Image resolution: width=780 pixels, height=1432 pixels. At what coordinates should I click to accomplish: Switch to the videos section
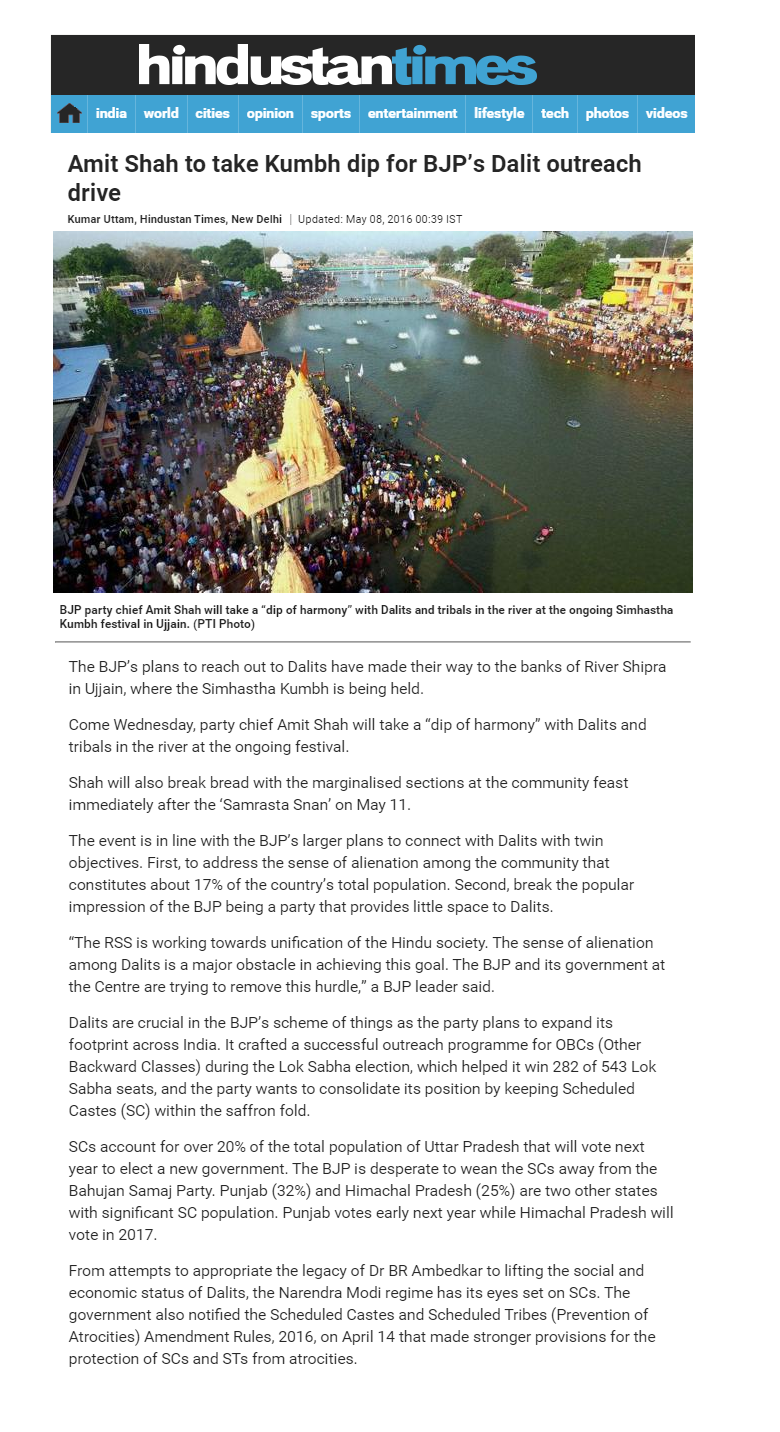(666, 113)
